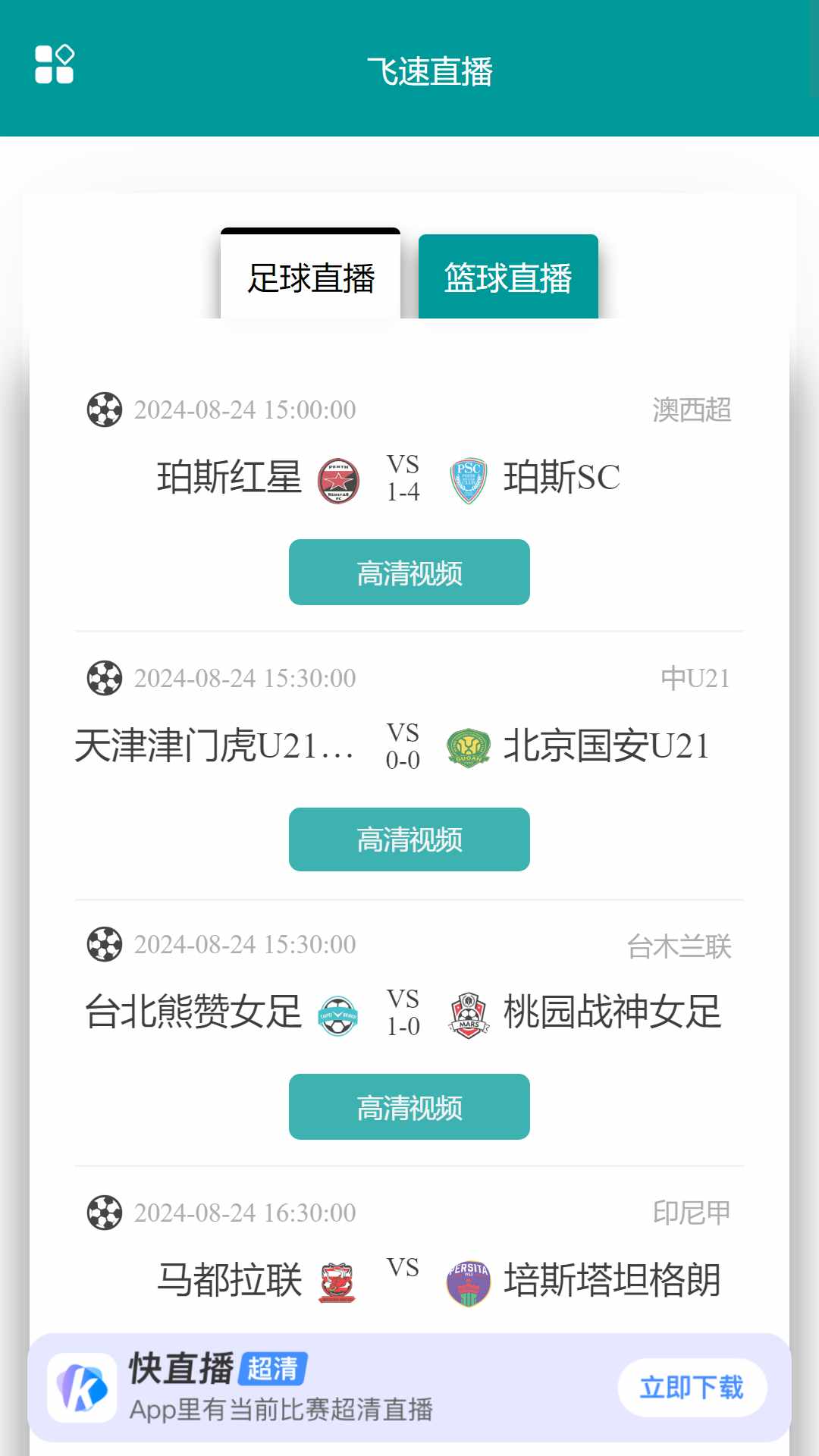Tap 立即下载 on the 快直播 banner
Image resolution: width=819 pixels, height=1456 pixels.
tap(692, 1387)
